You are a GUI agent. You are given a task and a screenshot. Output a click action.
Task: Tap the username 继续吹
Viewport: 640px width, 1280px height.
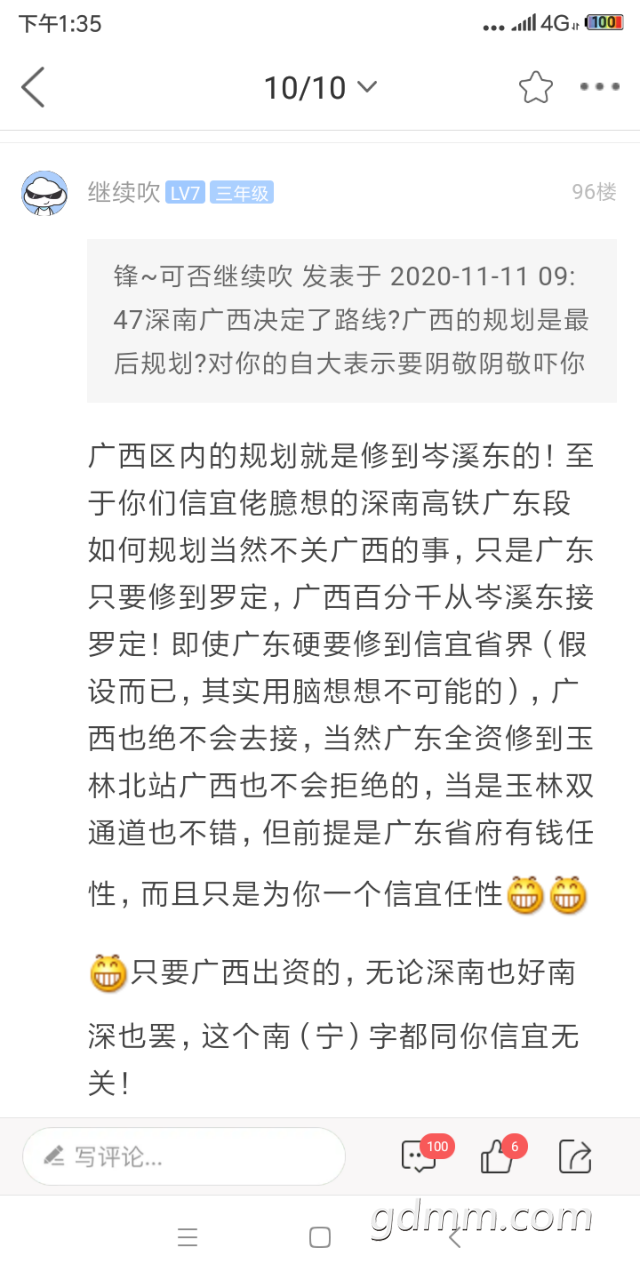coord(124,193)
